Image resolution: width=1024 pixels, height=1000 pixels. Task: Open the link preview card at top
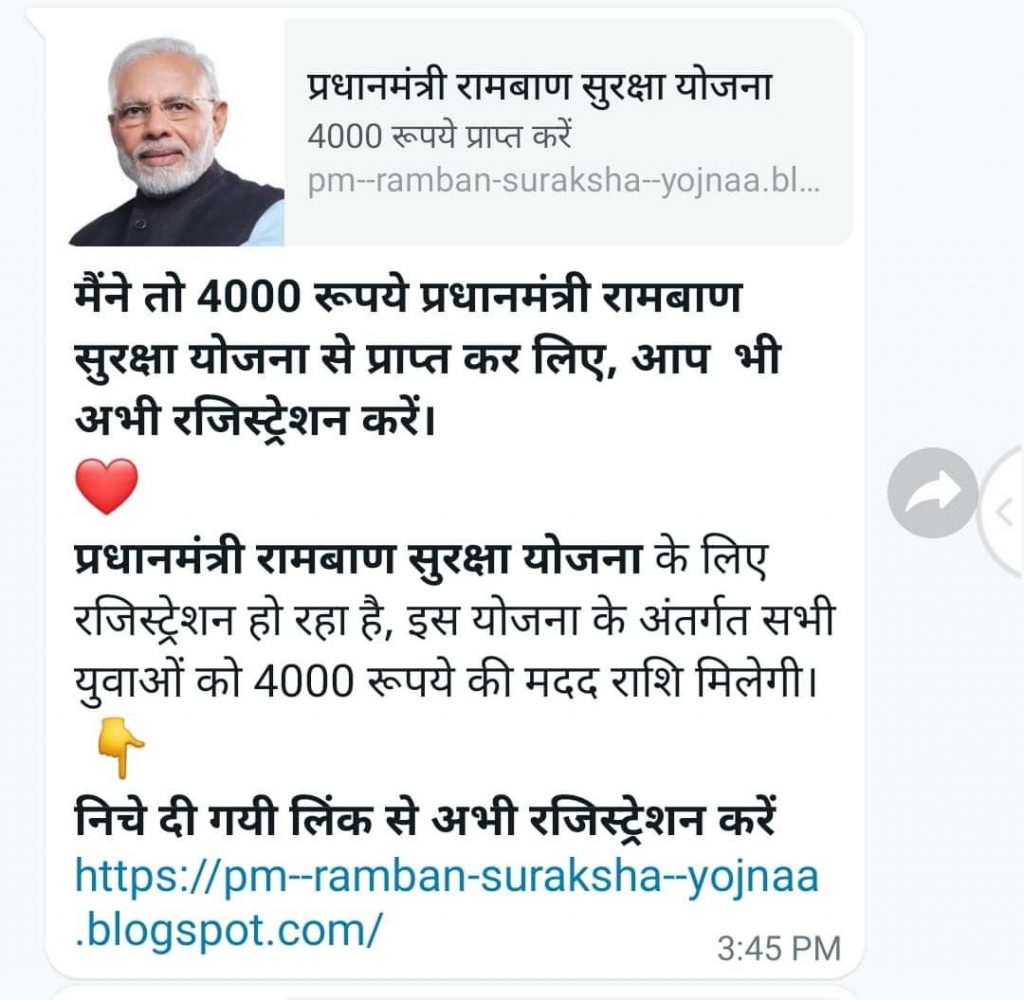[567, 128]
